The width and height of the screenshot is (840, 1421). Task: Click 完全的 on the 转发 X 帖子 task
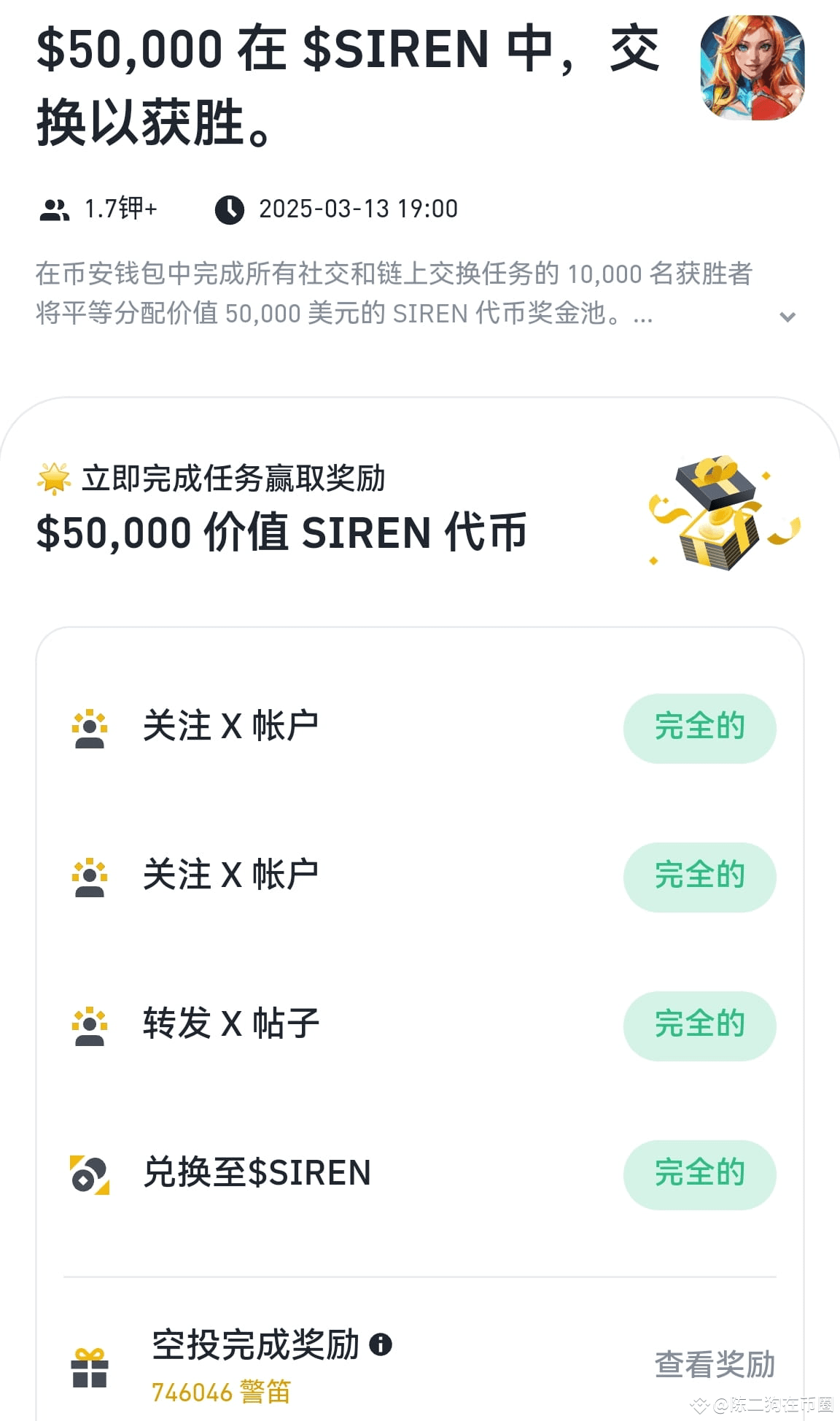[x=699, y=1024]
